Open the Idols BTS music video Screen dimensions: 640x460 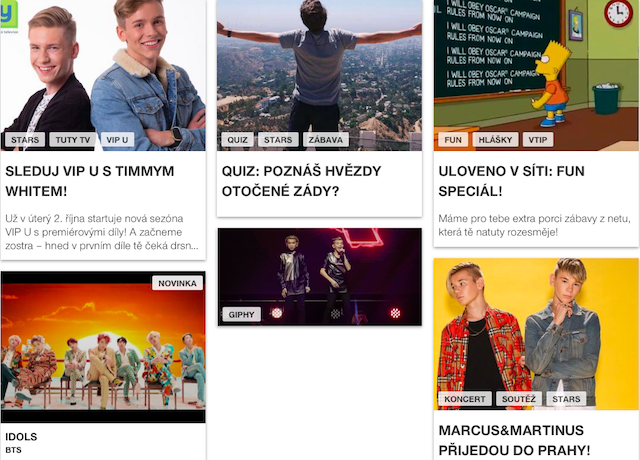[x=103, y=345]
